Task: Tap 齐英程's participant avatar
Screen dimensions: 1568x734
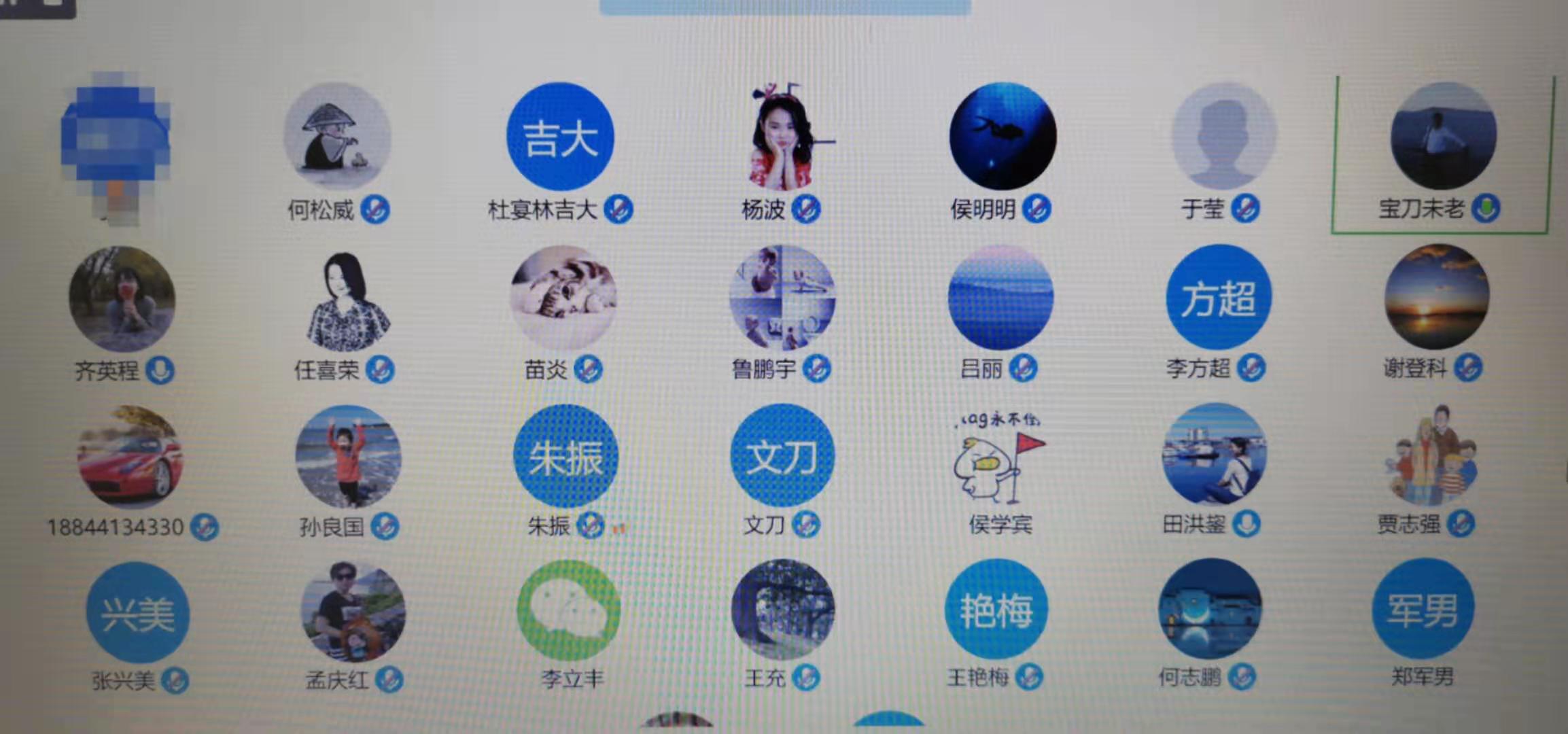Action: point(122,299)
